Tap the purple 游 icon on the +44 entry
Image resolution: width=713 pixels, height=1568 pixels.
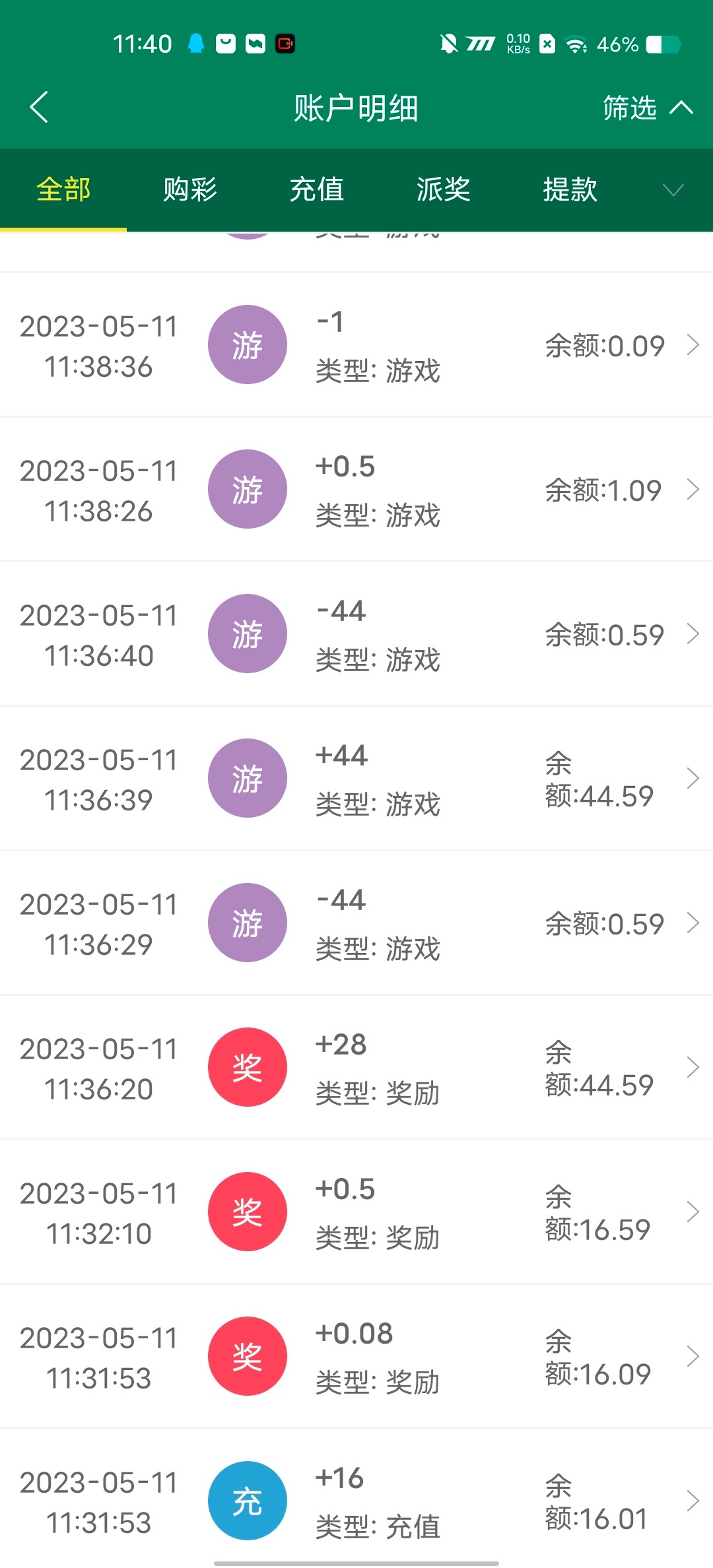pos(247,778)
